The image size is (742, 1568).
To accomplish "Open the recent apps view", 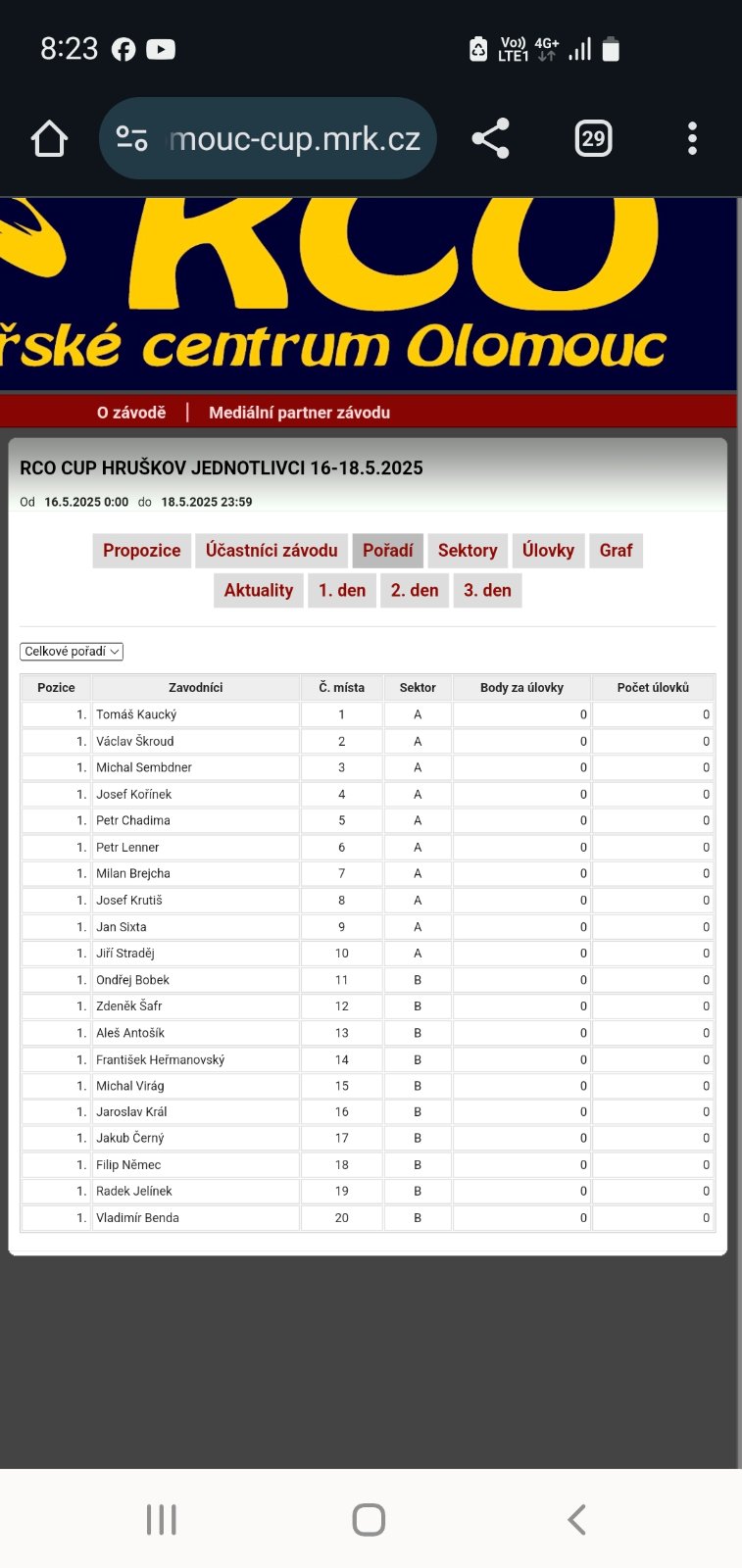I will [x=162, y=1520].
